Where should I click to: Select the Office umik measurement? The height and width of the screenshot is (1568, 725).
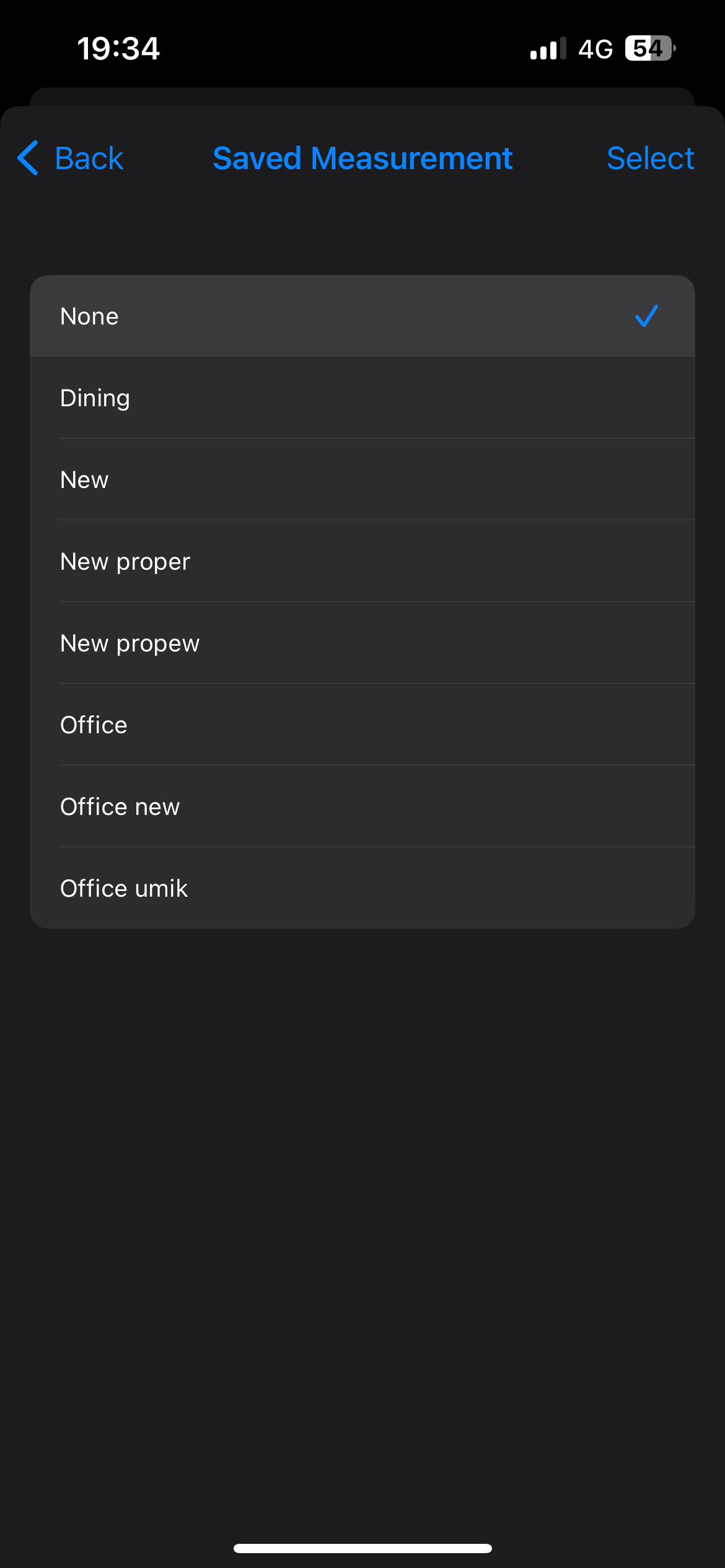click(x=362, y=888)
